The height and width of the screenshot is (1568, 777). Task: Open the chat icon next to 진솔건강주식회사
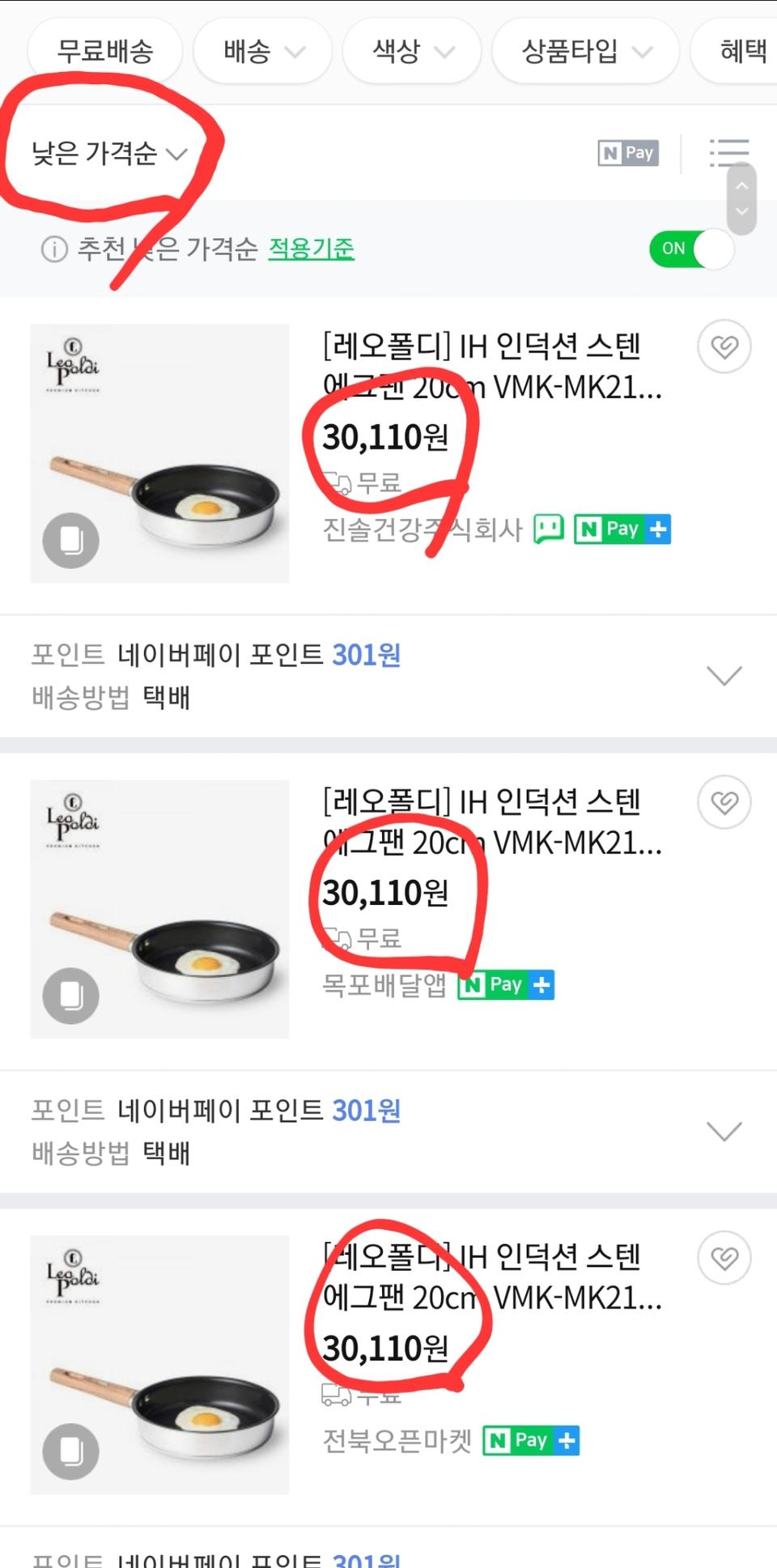tap(549, 529)
